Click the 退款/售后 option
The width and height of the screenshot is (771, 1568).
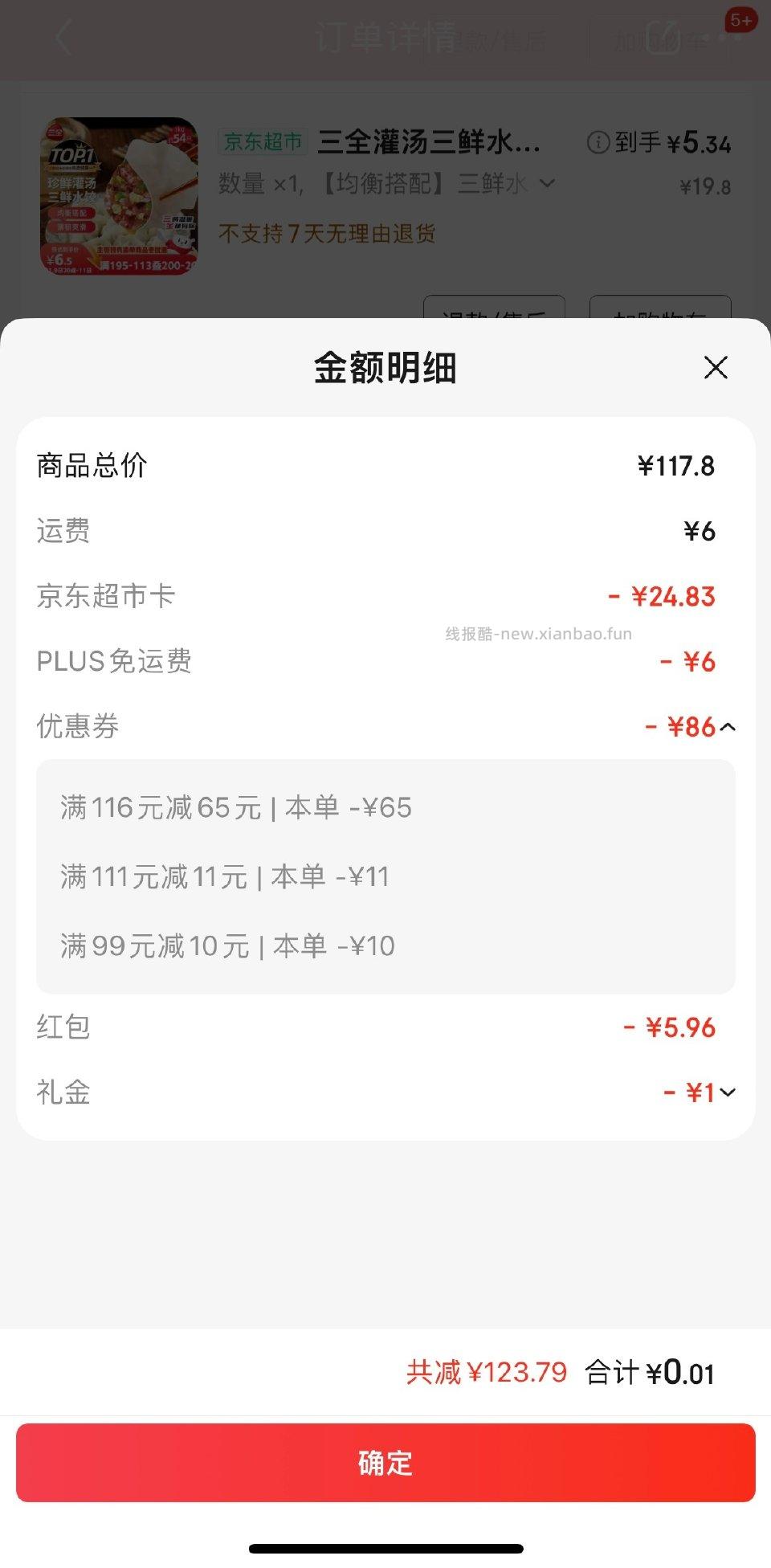(495, 313)
